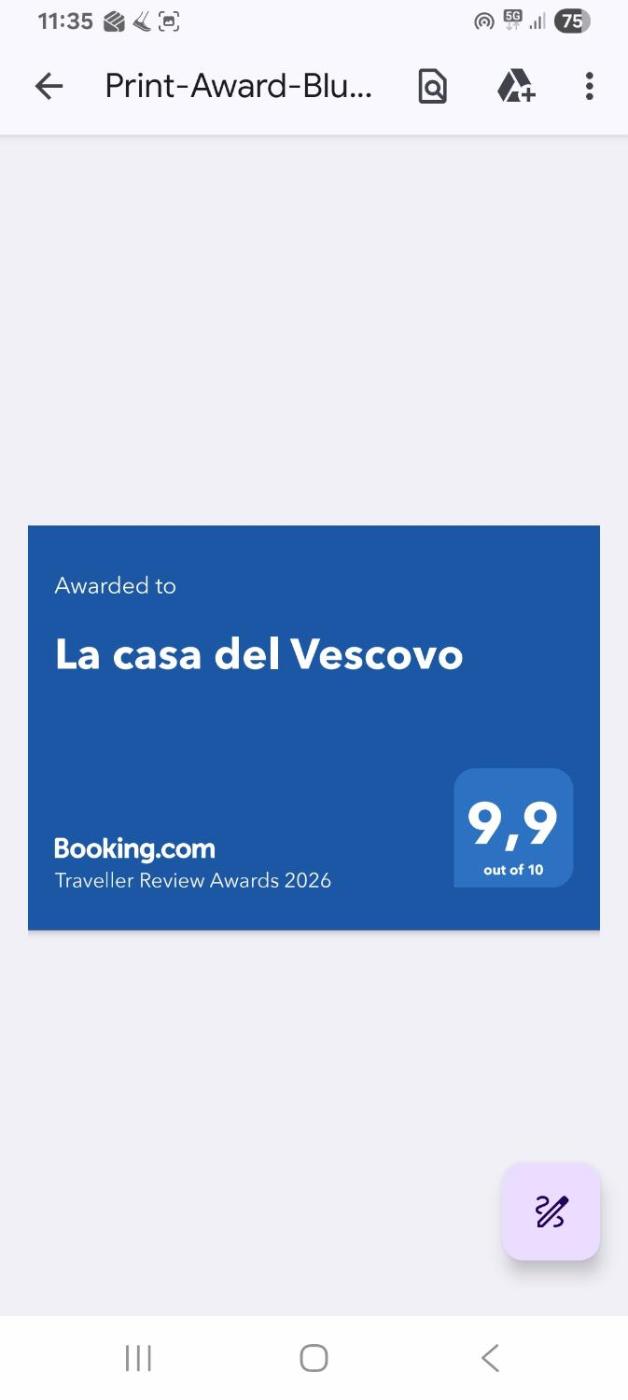Go back from the PDF viewer
Screen dimensions: 628x1400
pos(48,87)
